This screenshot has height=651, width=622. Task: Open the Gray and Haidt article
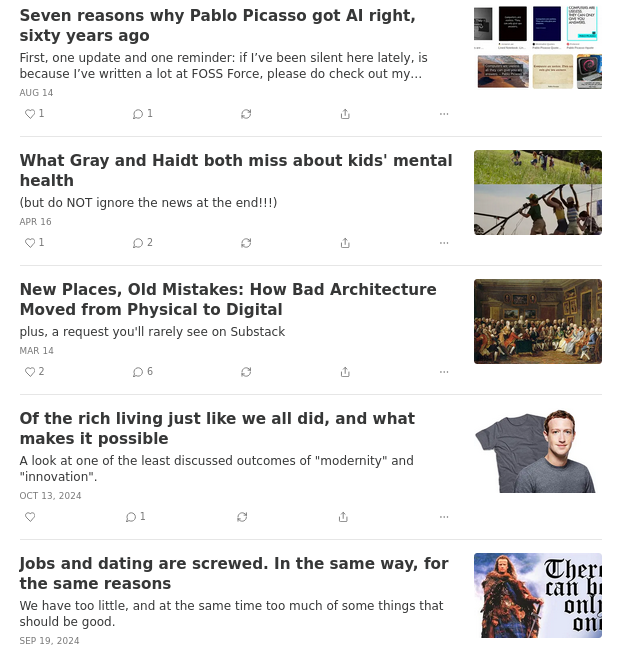coord(235,170)
